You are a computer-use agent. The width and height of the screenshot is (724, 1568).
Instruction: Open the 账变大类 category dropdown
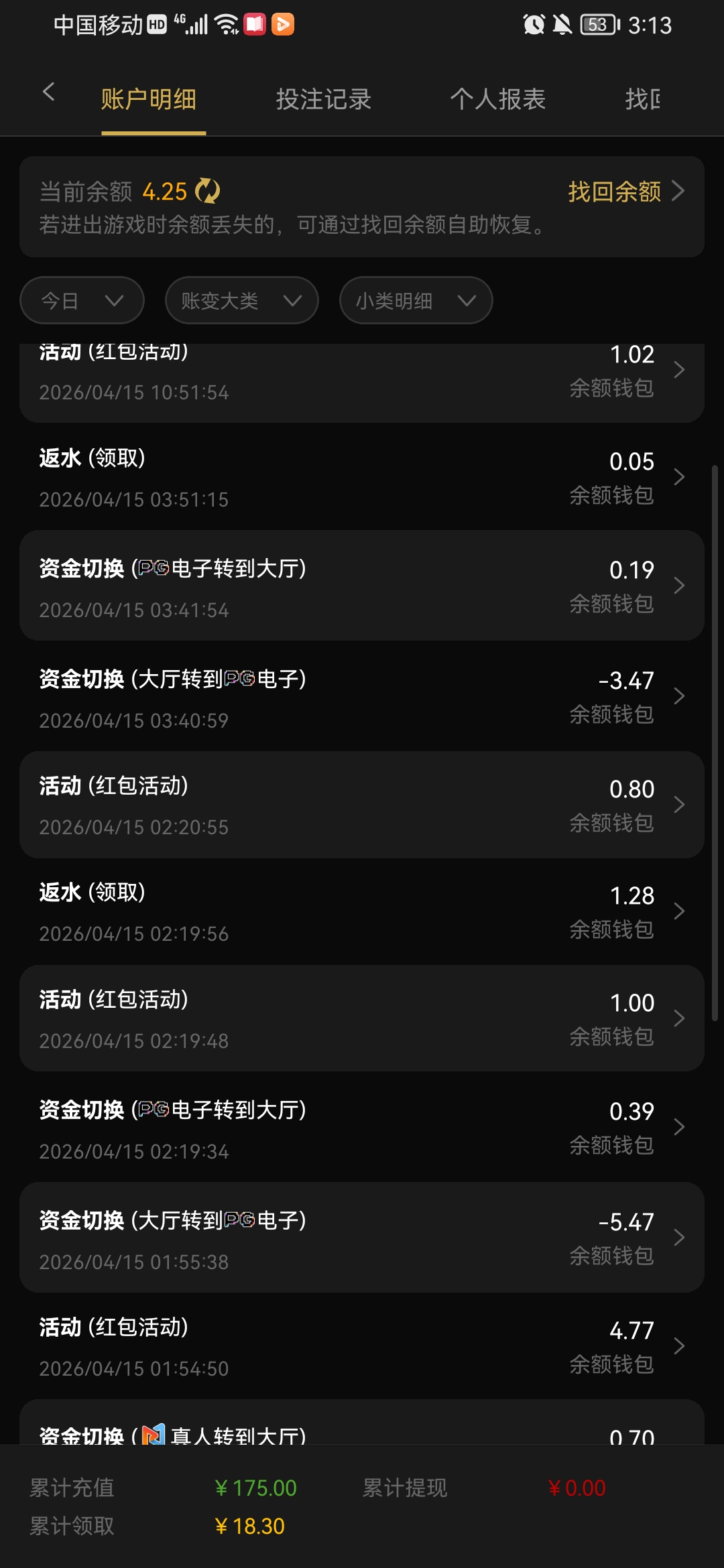(x=241, y=300)
